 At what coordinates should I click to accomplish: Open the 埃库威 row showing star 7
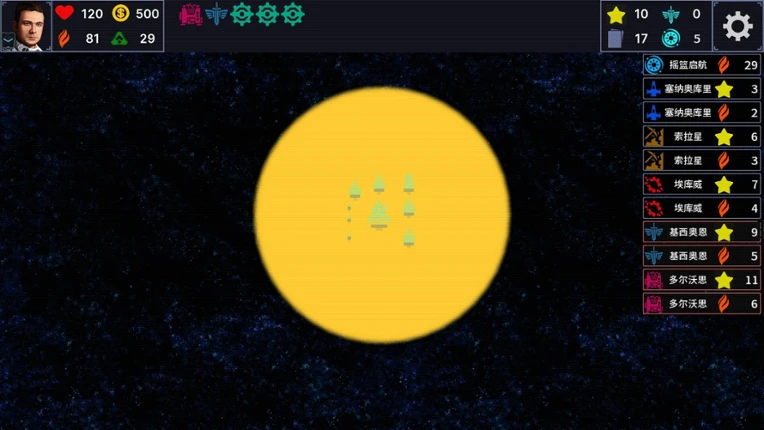pos(702,184)
